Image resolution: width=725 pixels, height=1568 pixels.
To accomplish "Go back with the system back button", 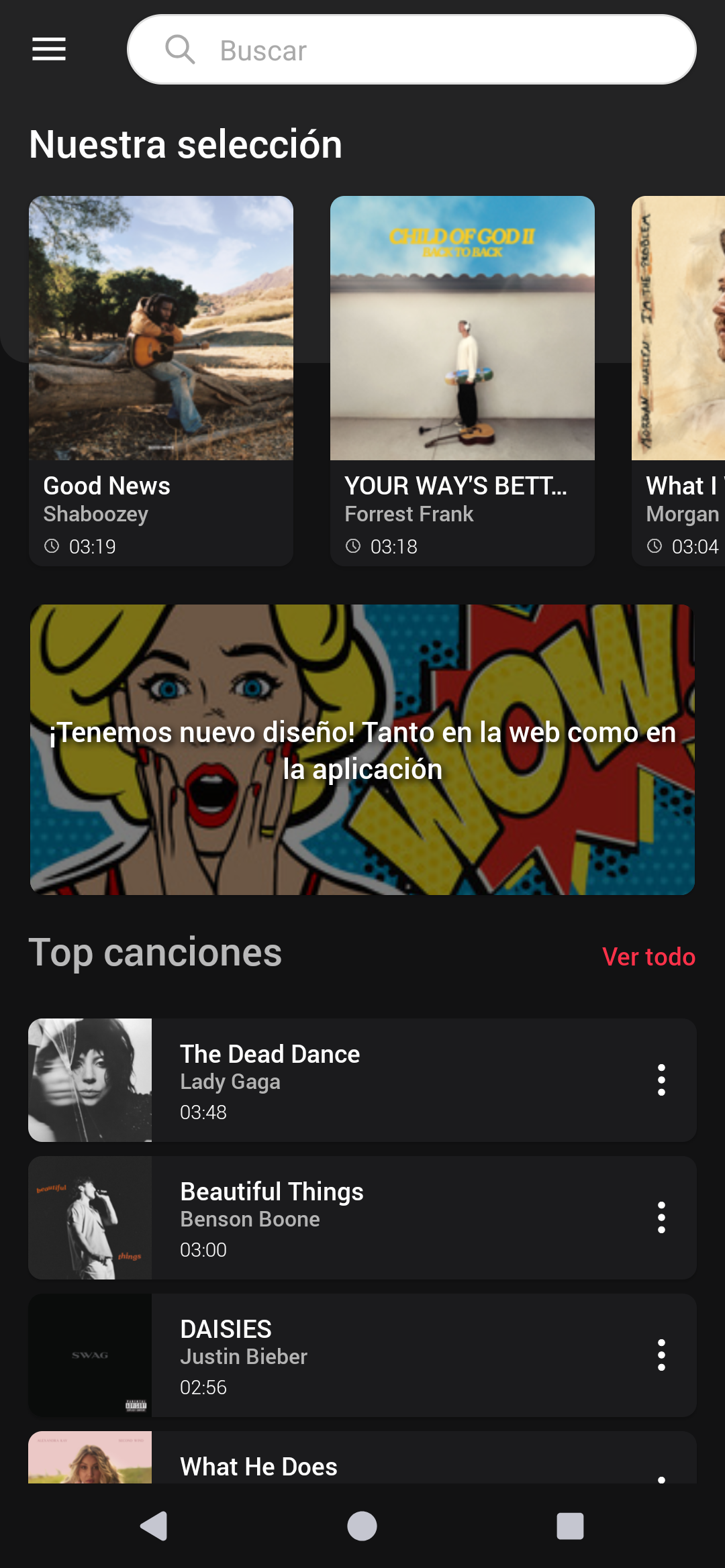I will tap(154, 1526).
